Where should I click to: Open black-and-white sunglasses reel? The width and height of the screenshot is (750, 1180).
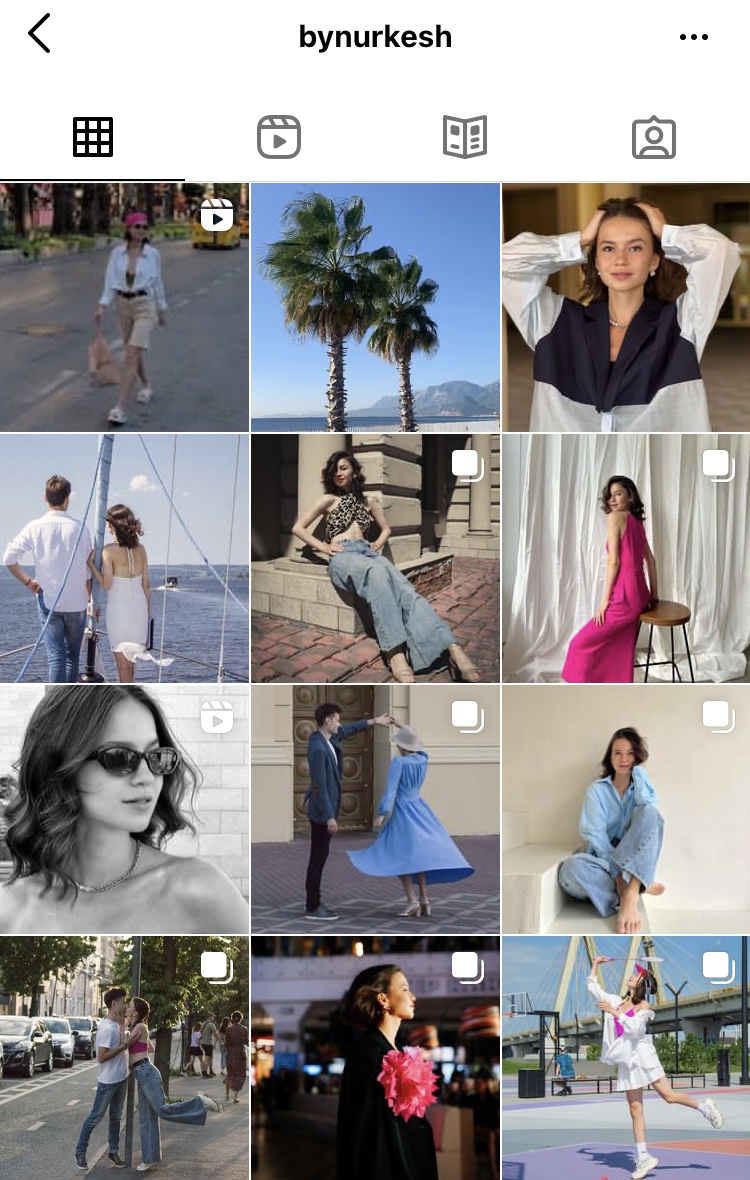pyautogui.click(x=124, y=810)
